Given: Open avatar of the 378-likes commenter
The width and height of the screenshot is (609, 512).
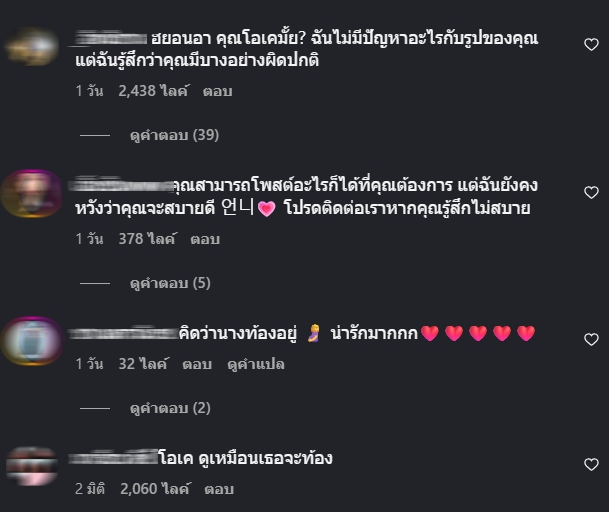Looking at the screenshot, I should pos(30,194).
